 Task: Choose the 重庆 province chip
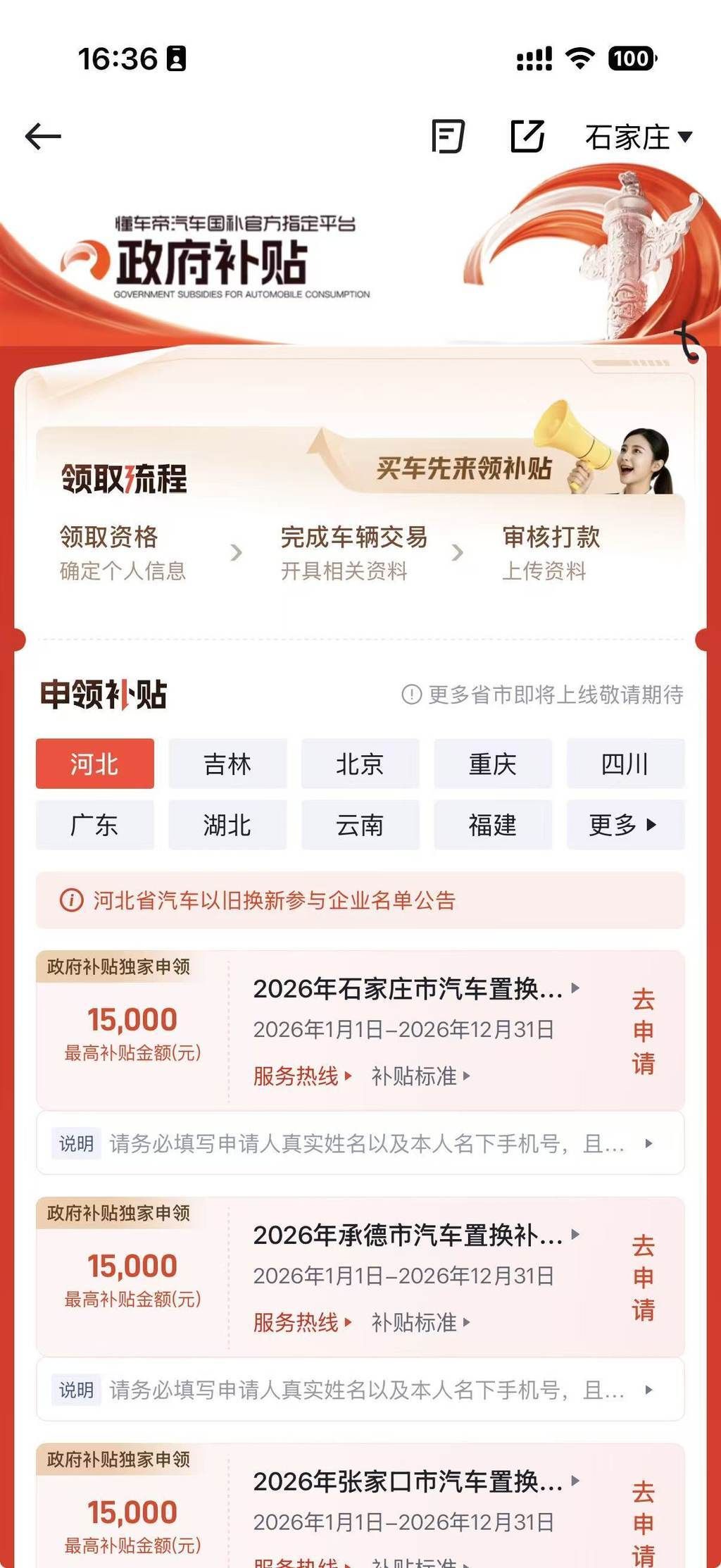(x=492, y=764)
